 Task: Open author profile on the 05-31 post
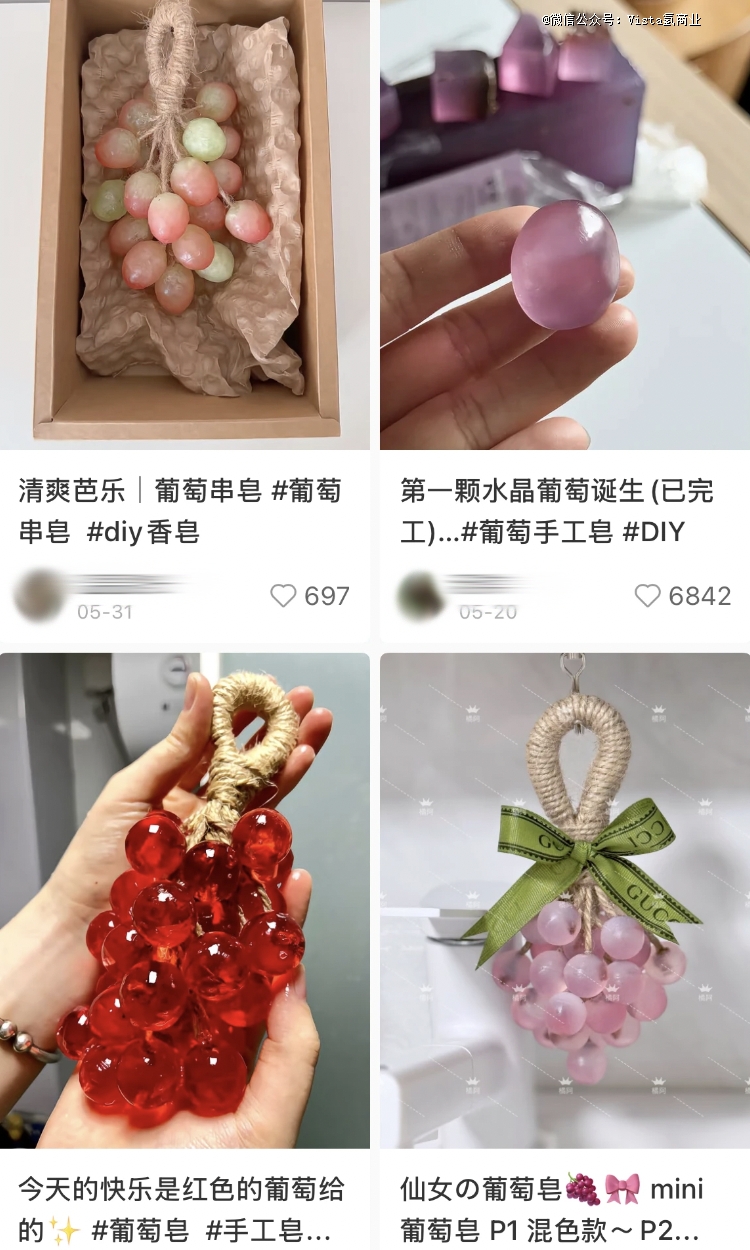coord(40,595)
